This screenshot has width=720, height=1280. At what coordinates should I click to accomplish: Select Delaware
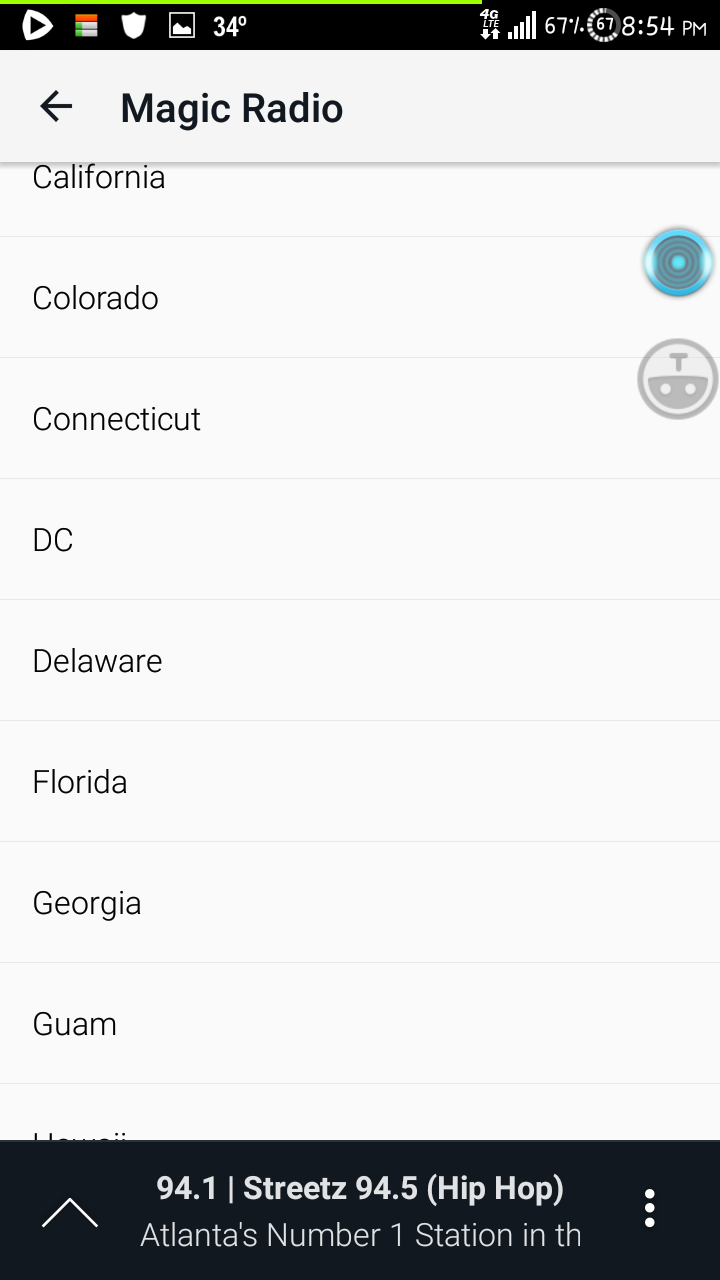(x=360, y=661)
